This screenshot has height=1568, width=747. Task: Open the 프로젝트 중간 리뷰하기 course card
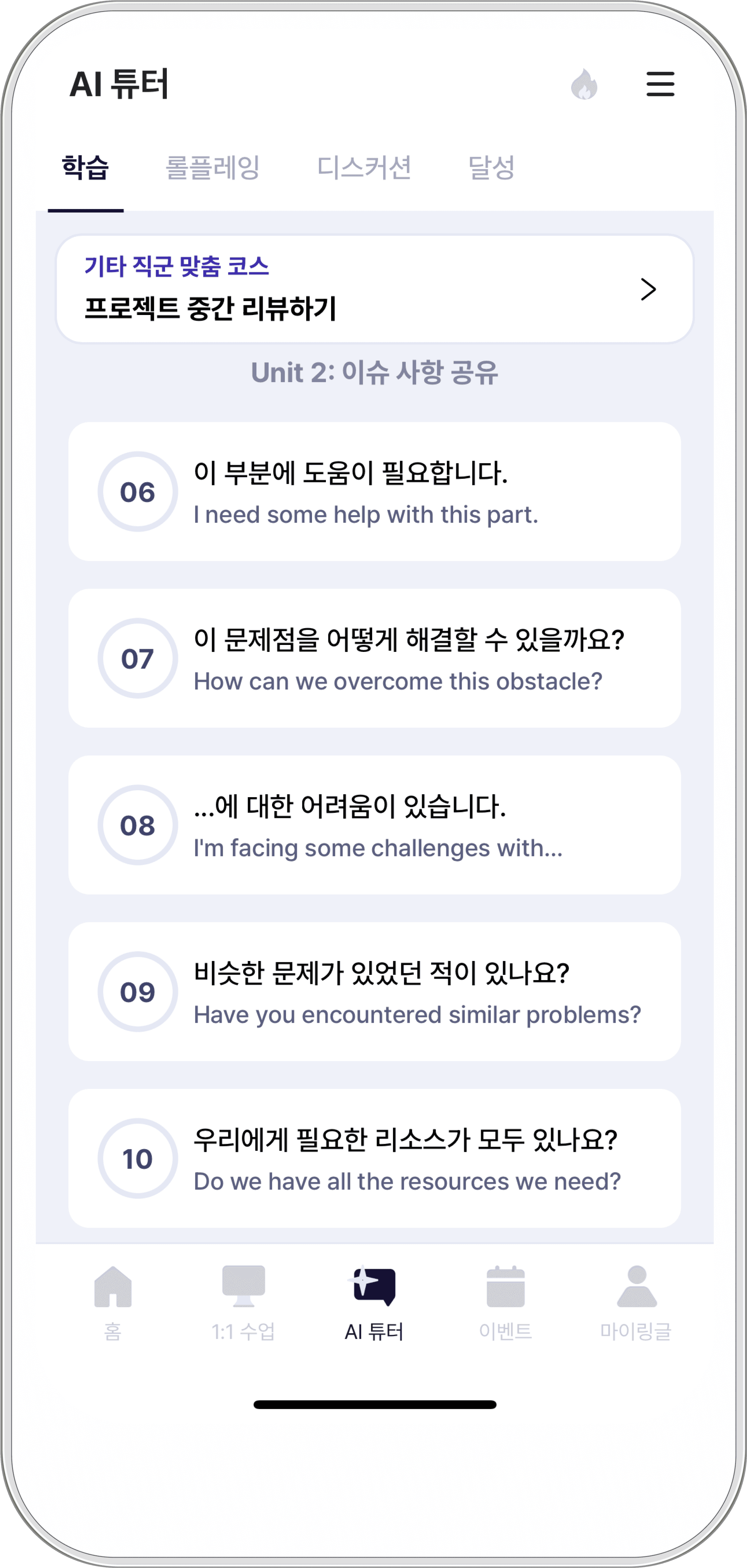coord(375,289)
